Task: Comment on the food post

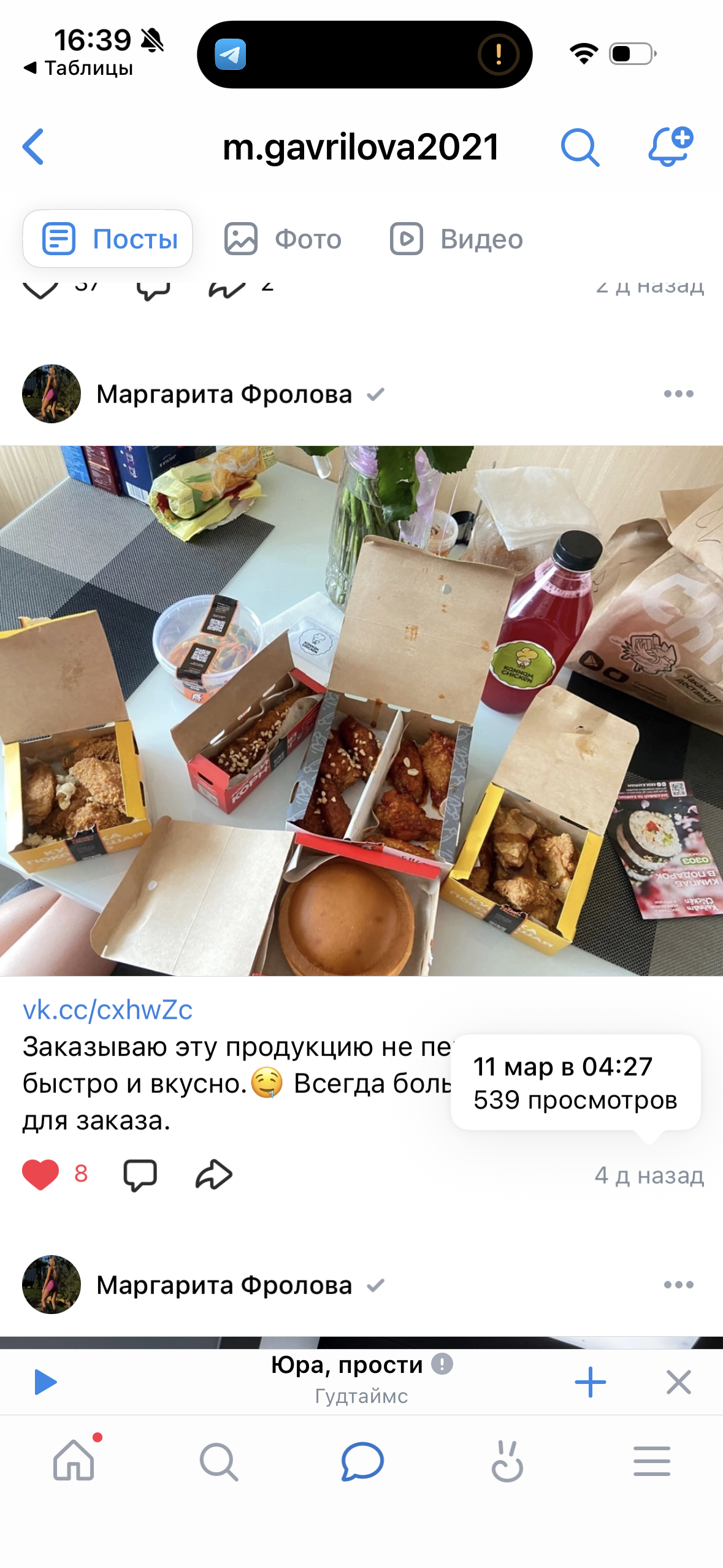Action: click(140, 1175)
